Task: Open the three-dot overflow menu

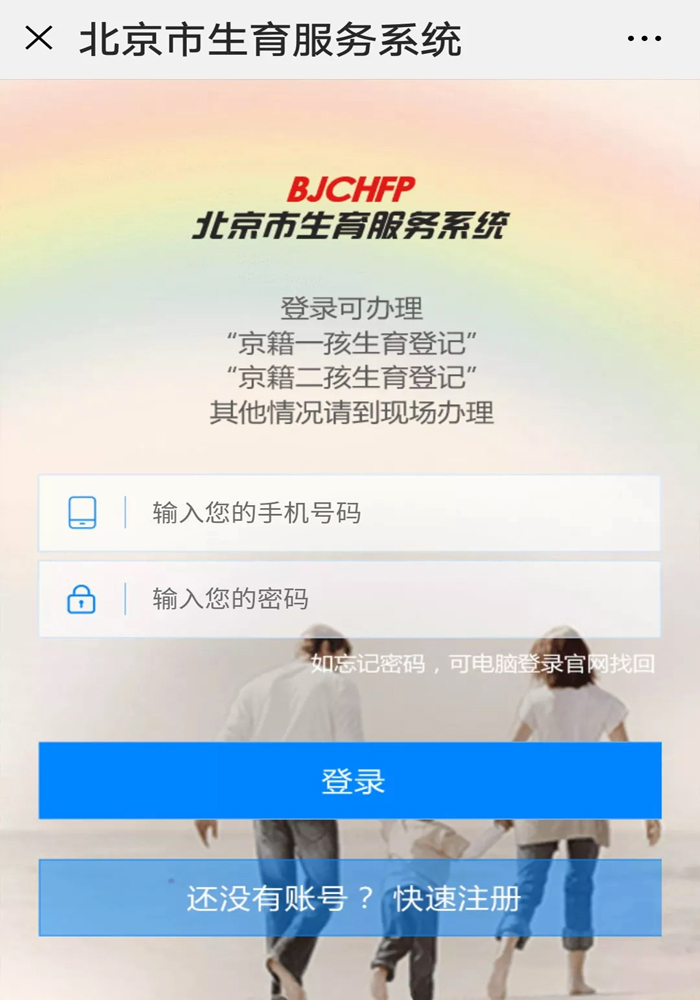Action: point(644,39)
